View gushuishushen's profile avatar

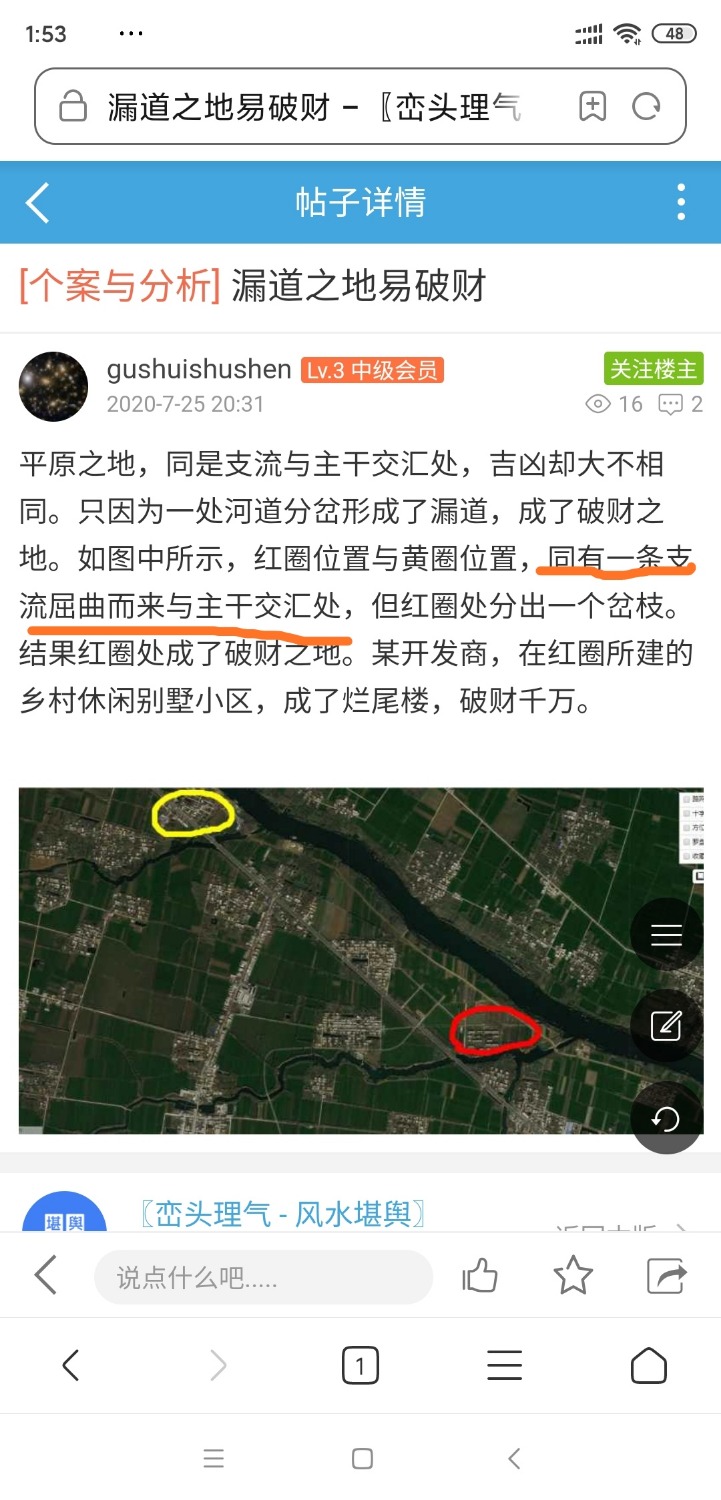54,386
